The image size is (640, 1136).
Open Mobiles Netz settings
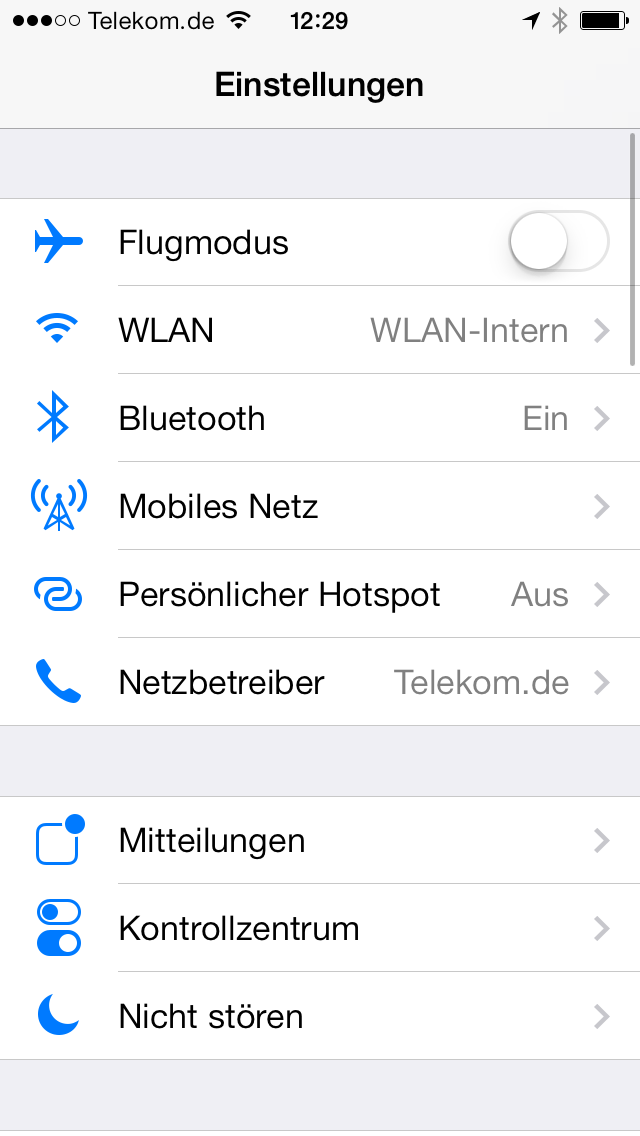pyautogui.click(x=320, y=506)
